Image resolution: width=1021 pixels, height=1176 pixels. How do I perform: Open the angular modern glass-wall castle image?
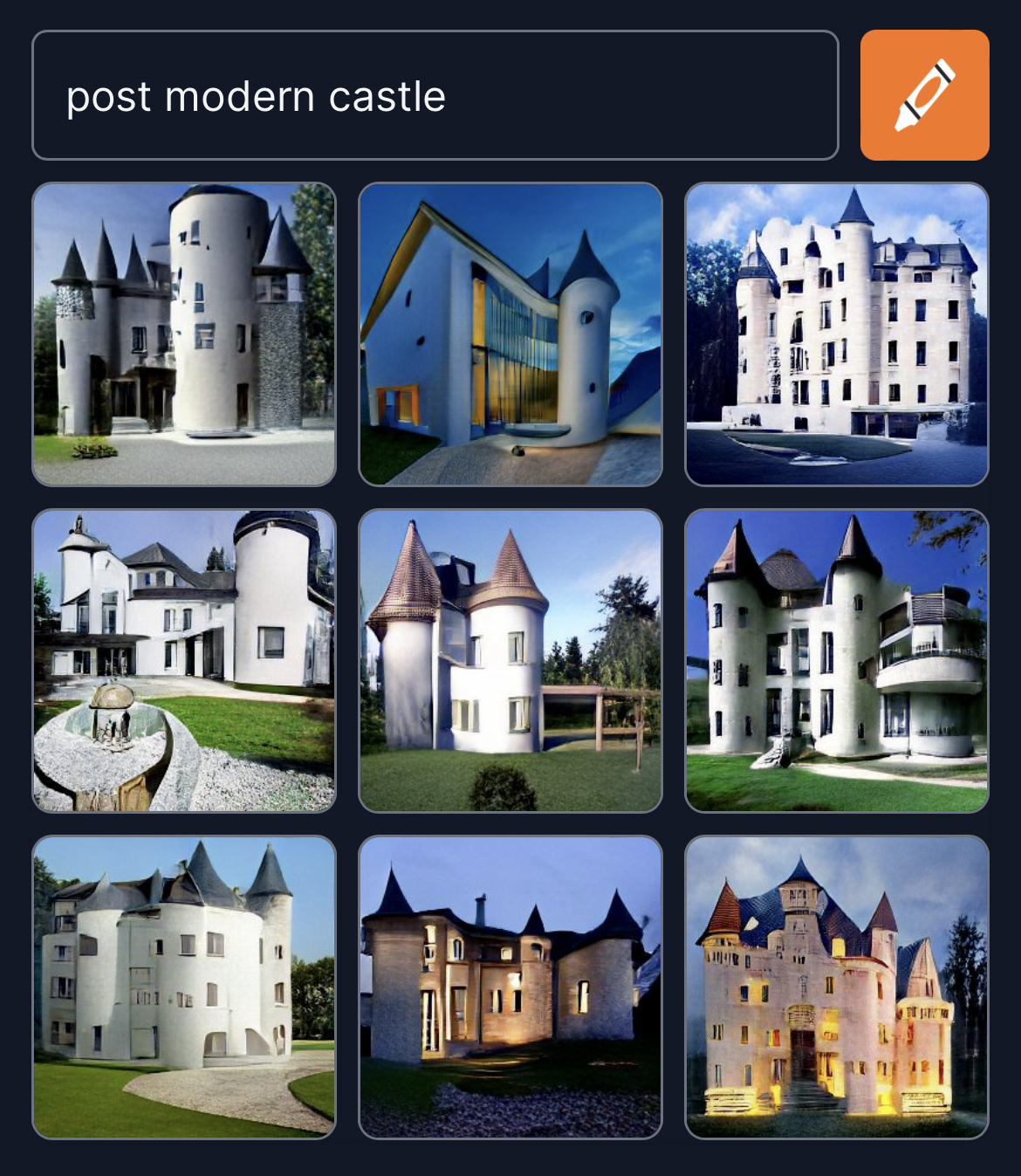pos(510,334)
